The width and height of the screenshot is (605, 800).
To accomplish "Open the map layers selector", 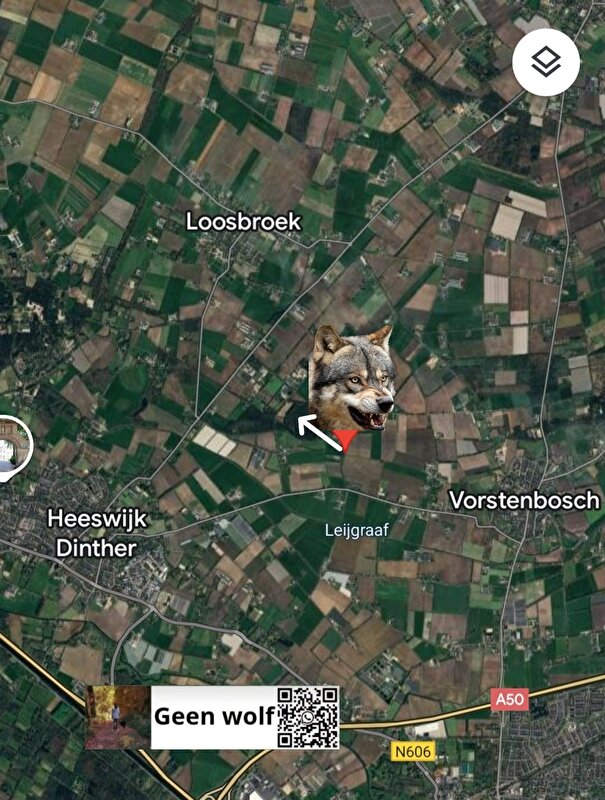I will 546,62.
